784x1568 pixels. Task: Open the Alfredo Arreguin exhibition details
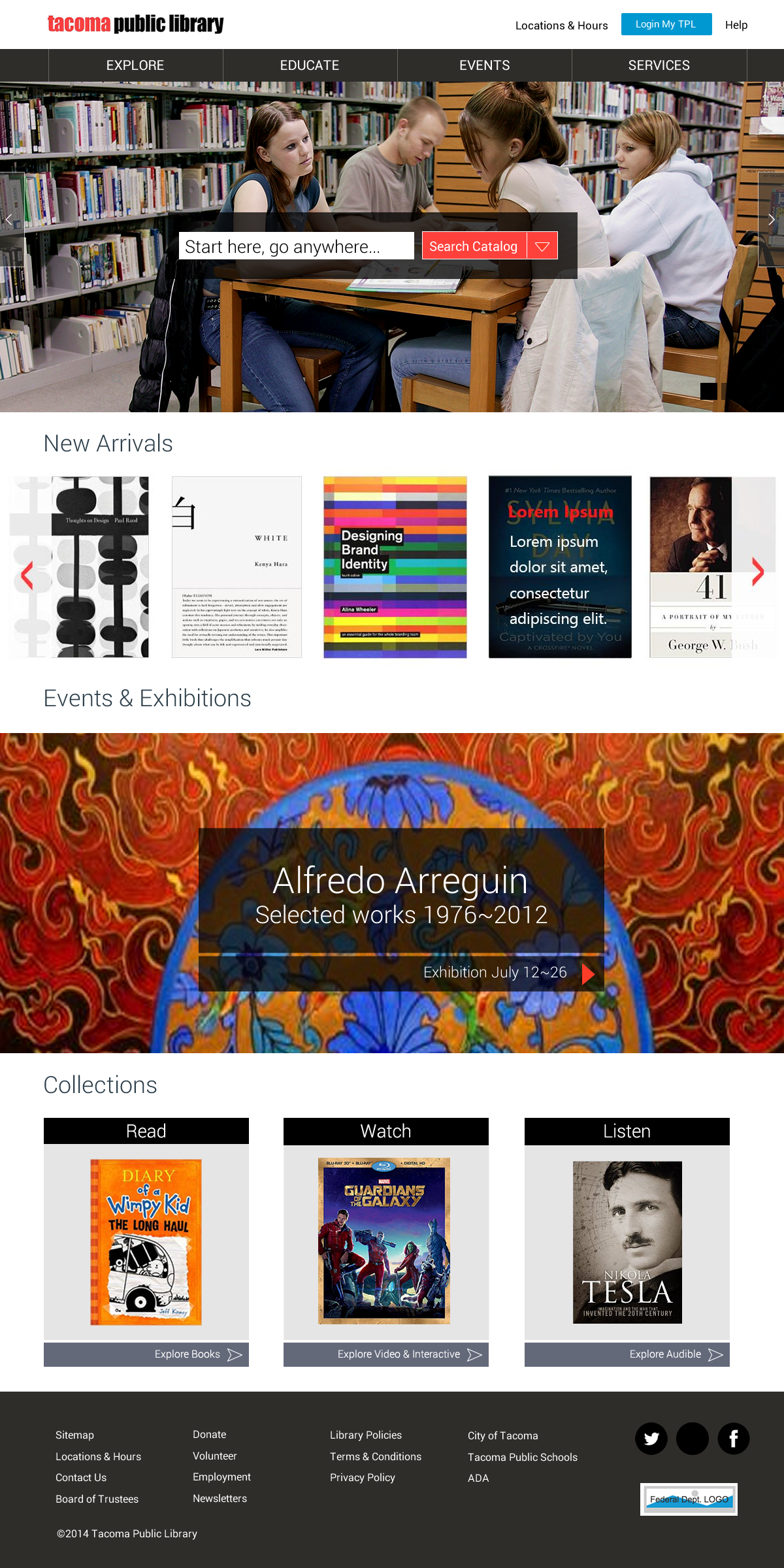(588, 973)
